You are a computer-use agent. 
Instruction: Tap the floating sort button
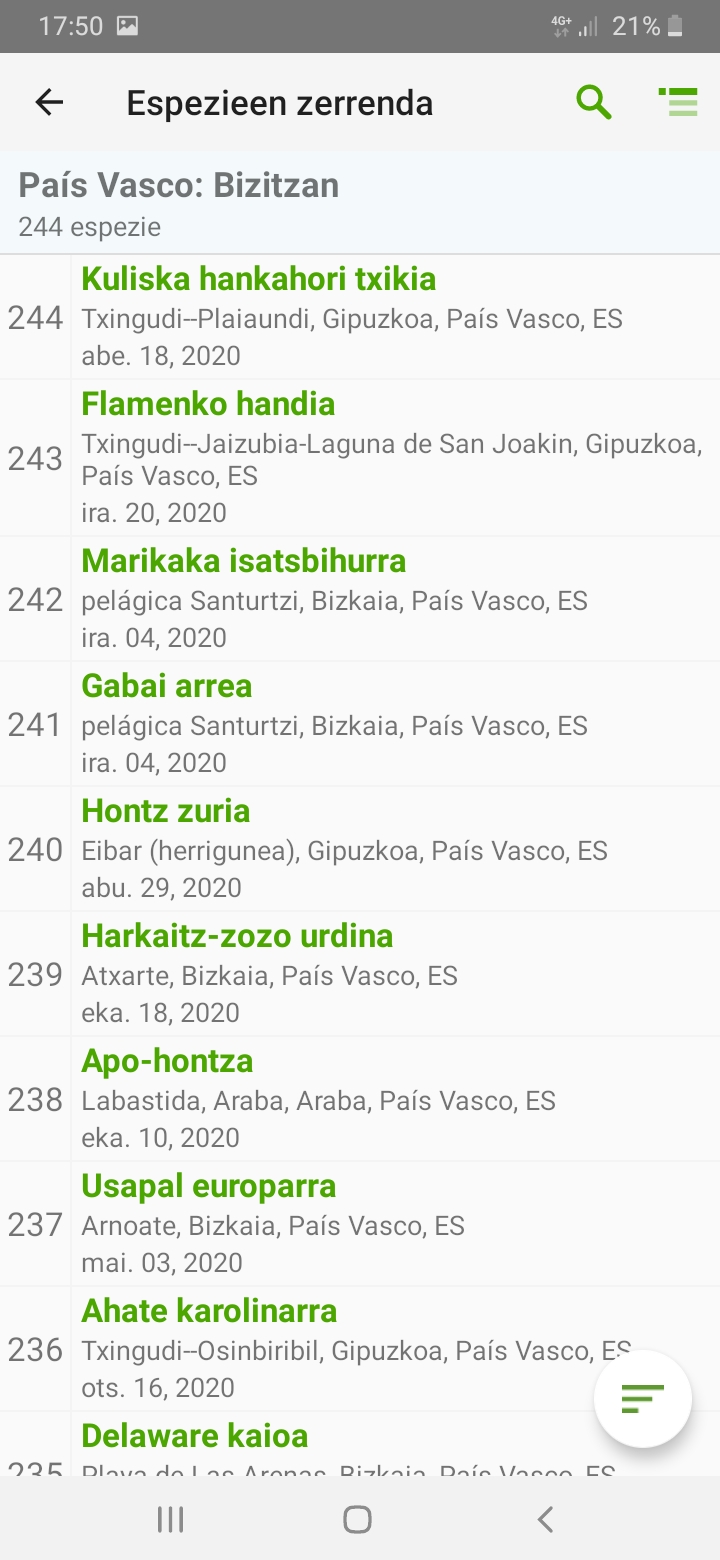(x=643, y=1398)
